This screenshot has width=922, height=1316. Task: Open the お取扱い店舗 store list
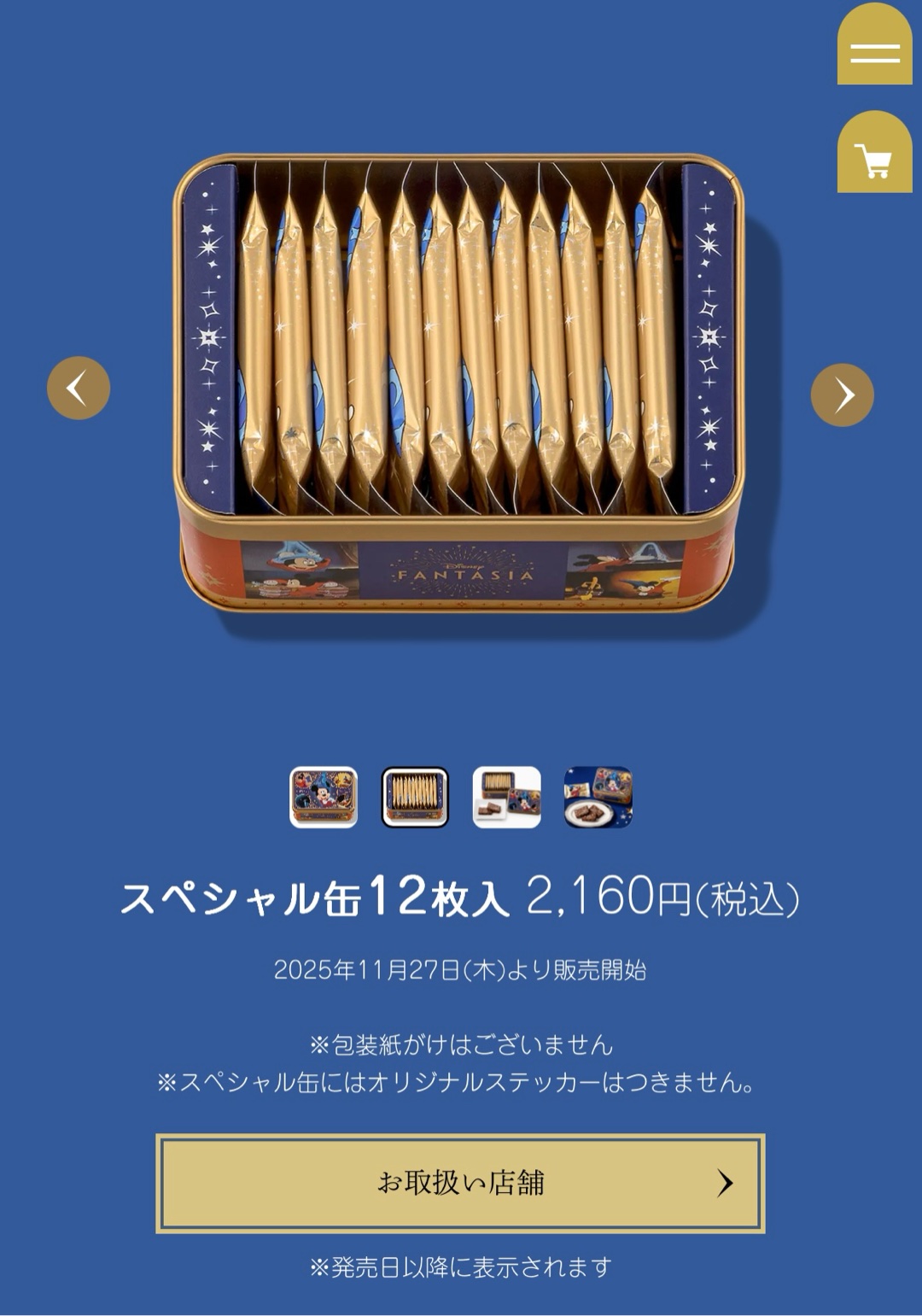pos(460,1183)
